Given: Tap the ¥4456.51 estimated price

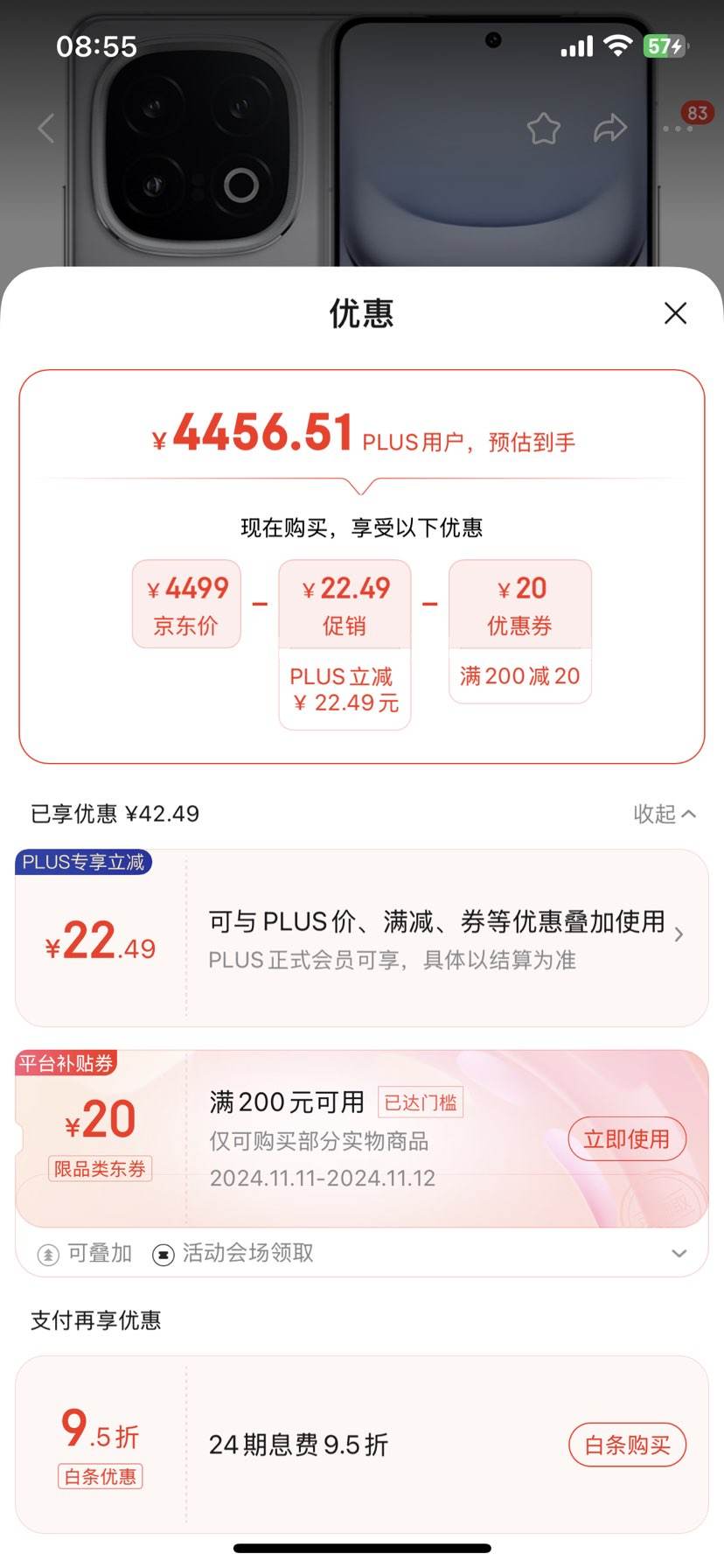Looking at the screenshot, I should pos(254,433).
